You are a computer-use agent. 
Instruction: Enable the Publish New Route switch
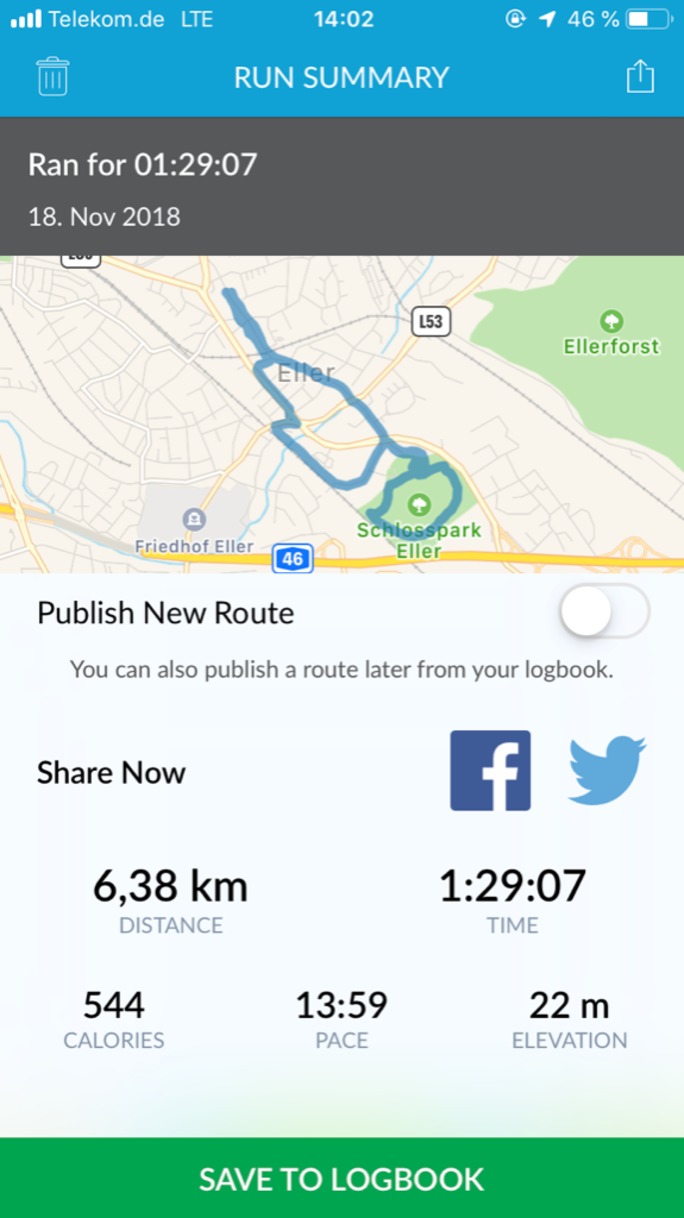click(604, 611)
